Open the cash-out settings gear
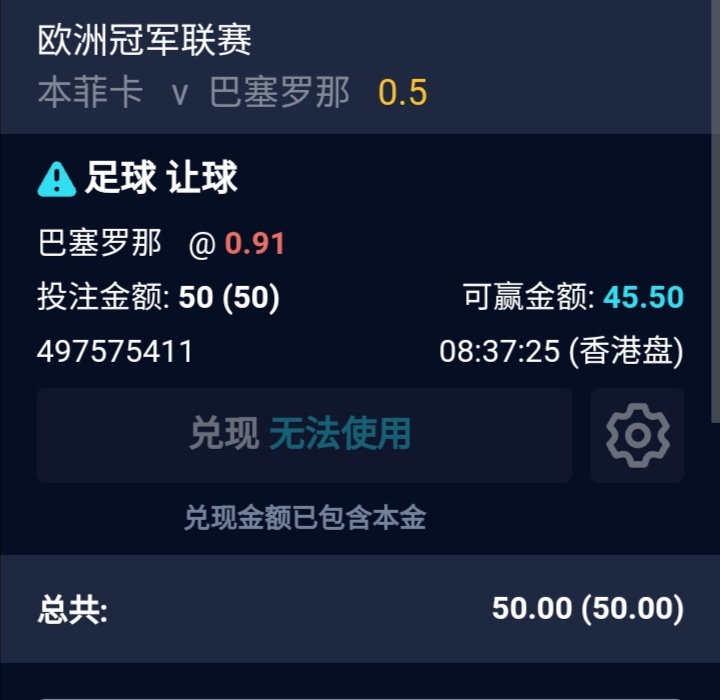The image size is (720, 700). [637, 435]
